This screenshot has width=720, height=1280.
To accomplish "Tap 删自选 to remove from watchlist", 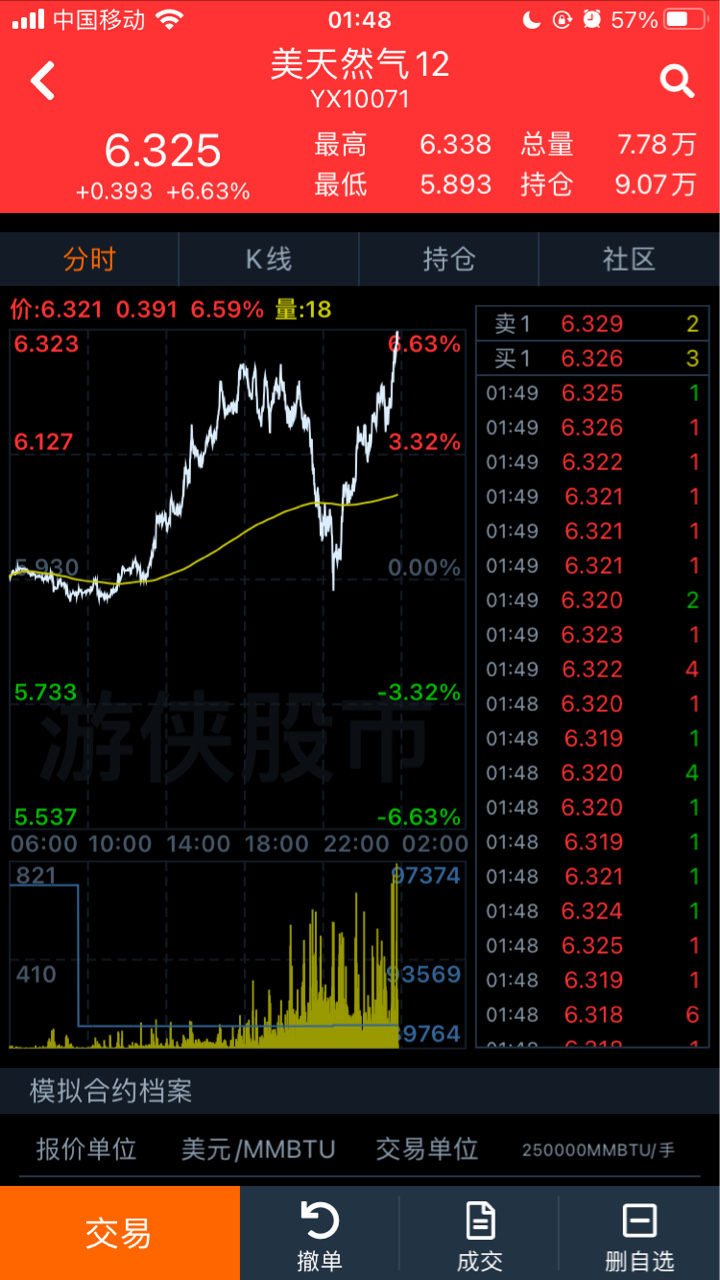I will pos(640,1236).
